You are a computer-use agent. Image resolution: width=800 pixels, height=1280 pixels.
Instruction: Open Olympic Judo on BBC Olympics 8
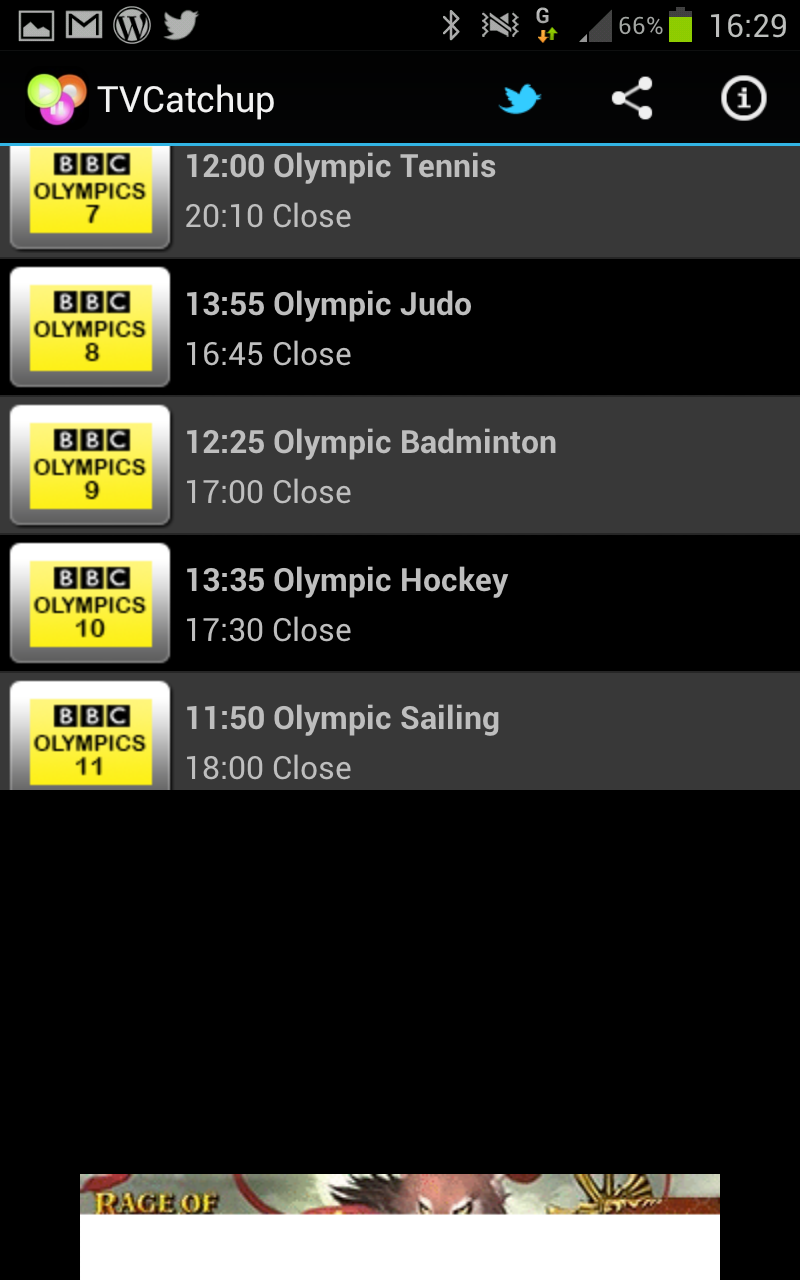(x=400, y=328)
